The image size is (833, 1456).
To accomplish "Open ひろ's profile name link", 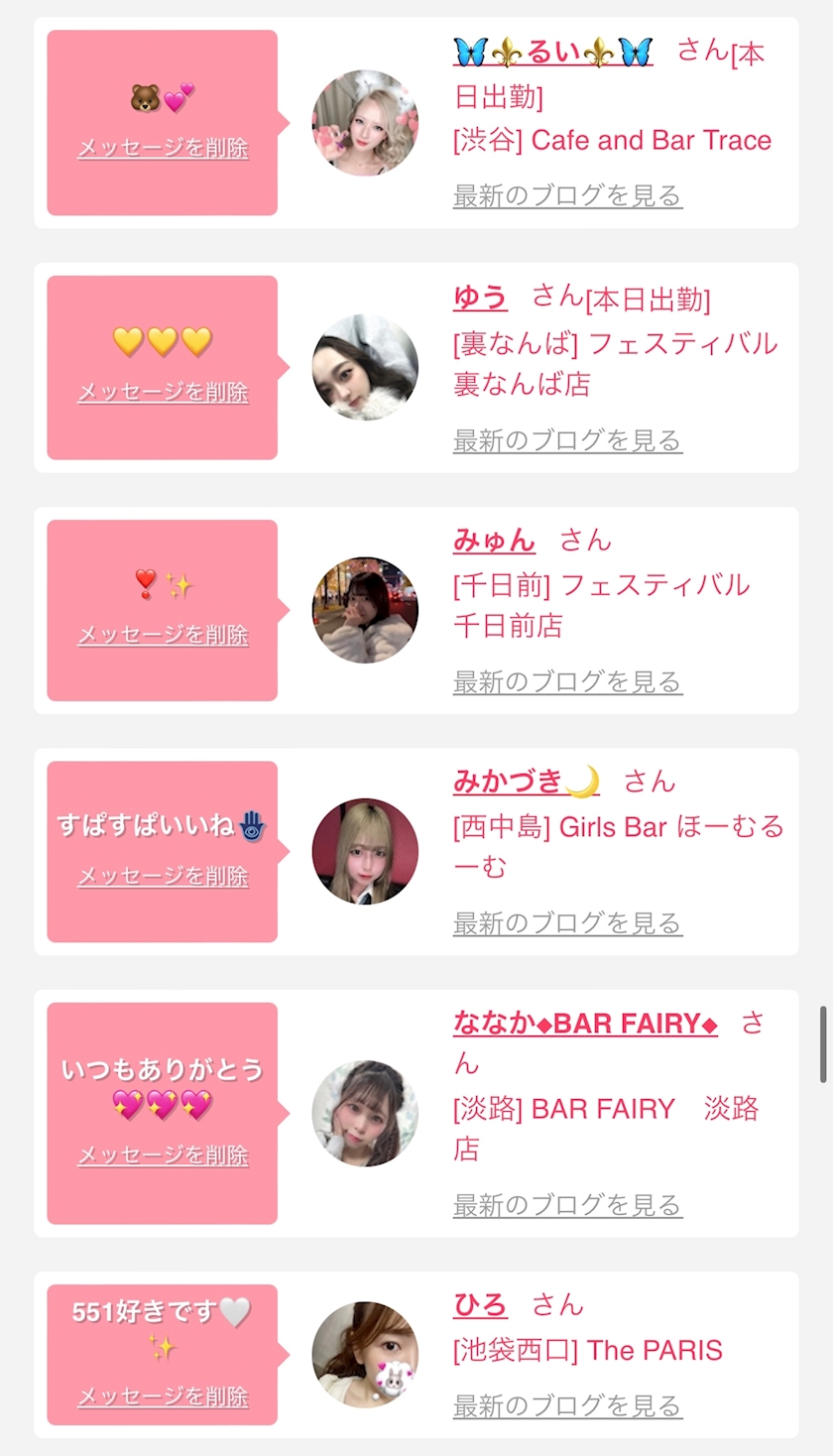I will pos(480,1305).
